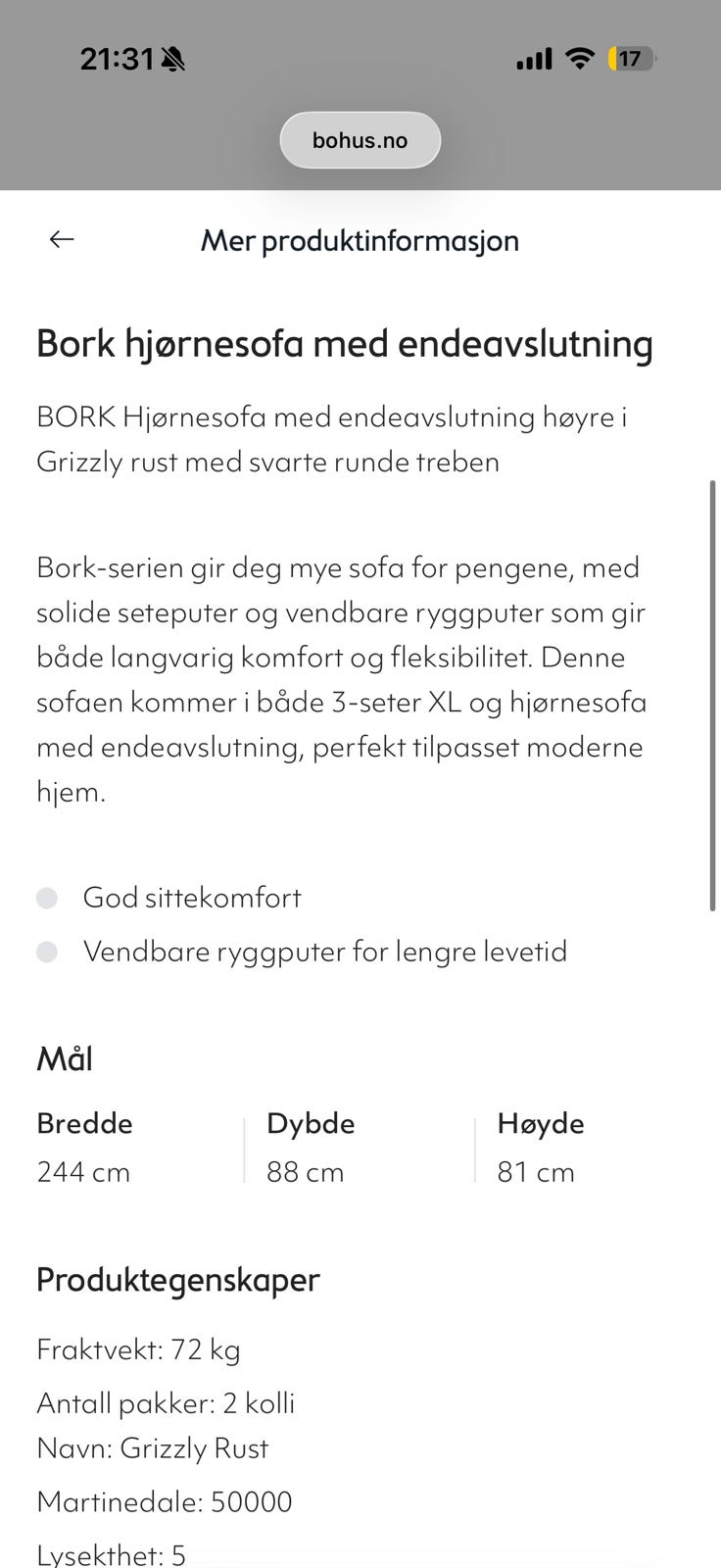721x1568 pixels.
Task: Select the Dybde measurement 88 cm
Action: [305, 1171]
